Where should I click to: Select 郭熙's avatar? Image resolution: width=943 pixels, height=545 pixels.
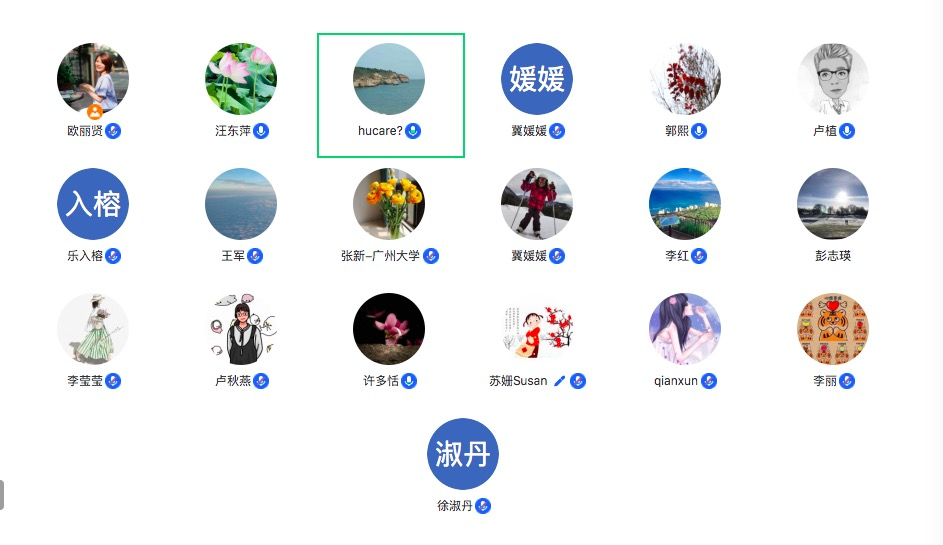(685, 79)
